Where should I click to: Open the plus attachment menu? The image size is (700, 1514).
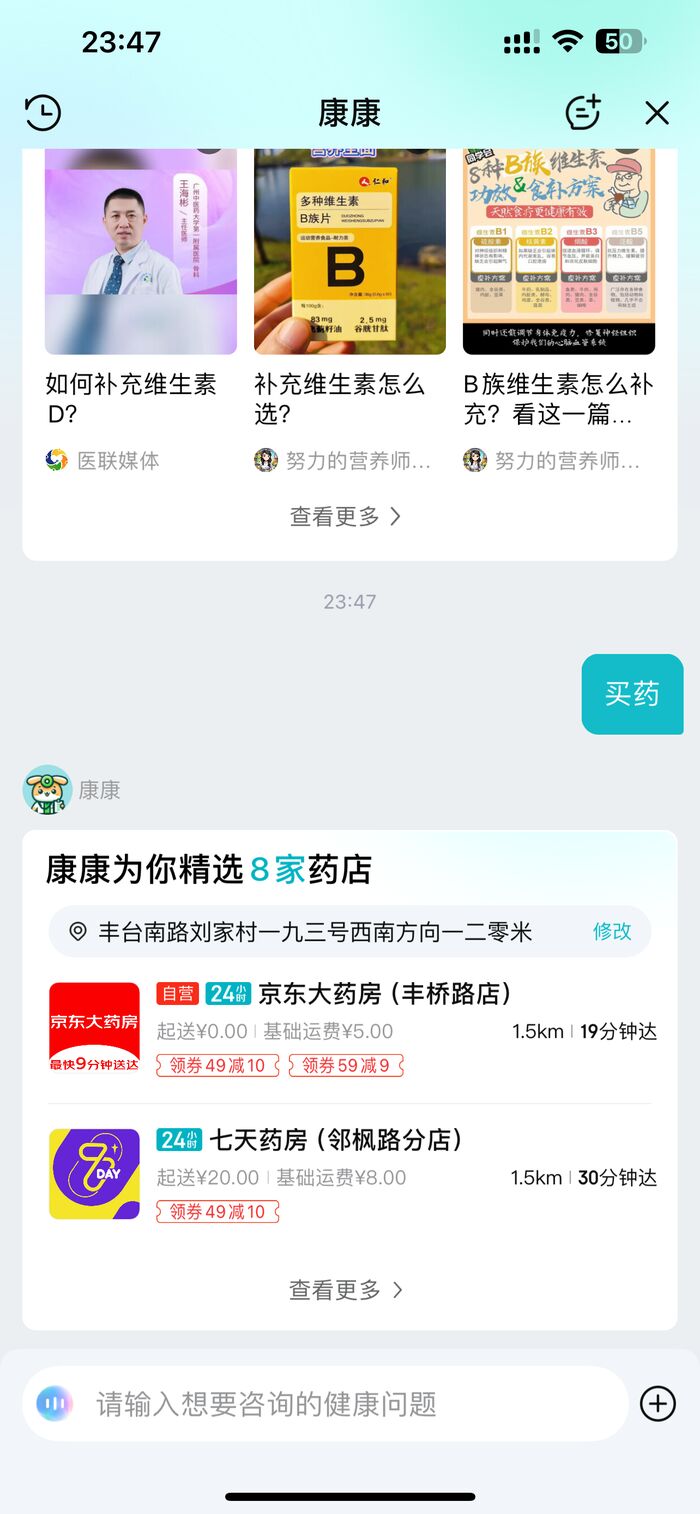pyautogui.click(x=657, y=1404)
